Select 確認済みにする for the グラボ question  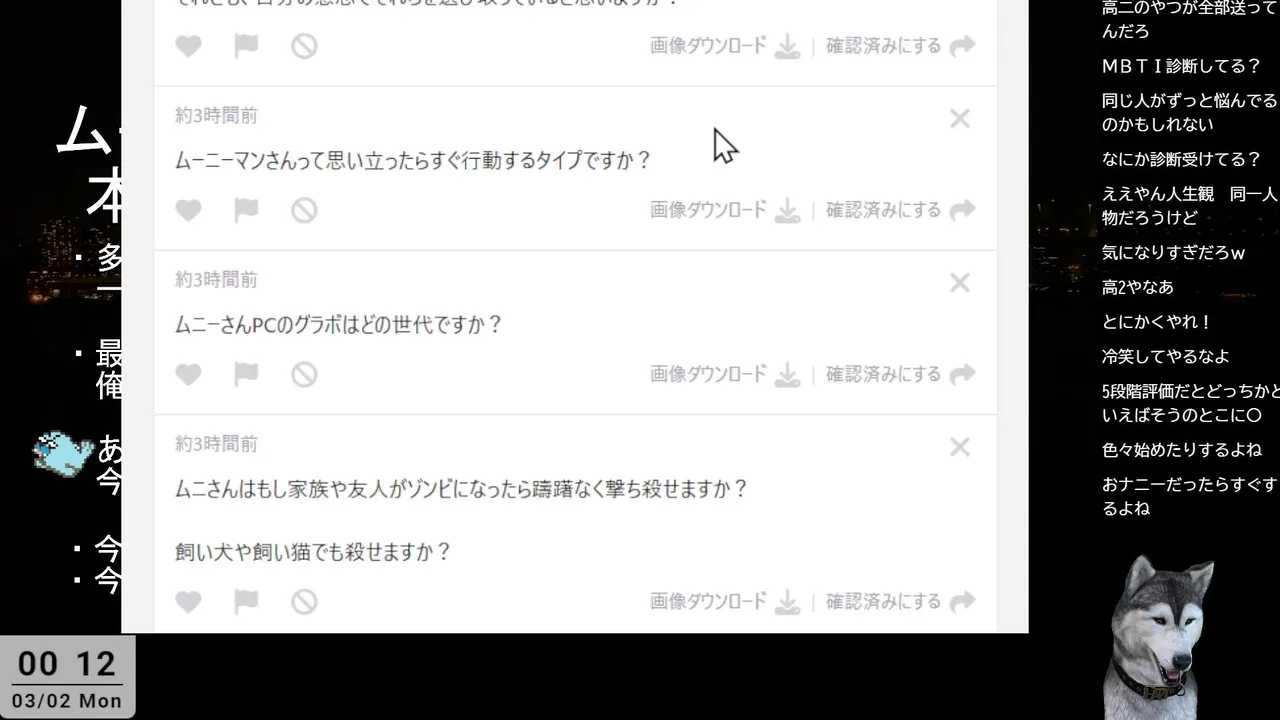coord(899,374)
